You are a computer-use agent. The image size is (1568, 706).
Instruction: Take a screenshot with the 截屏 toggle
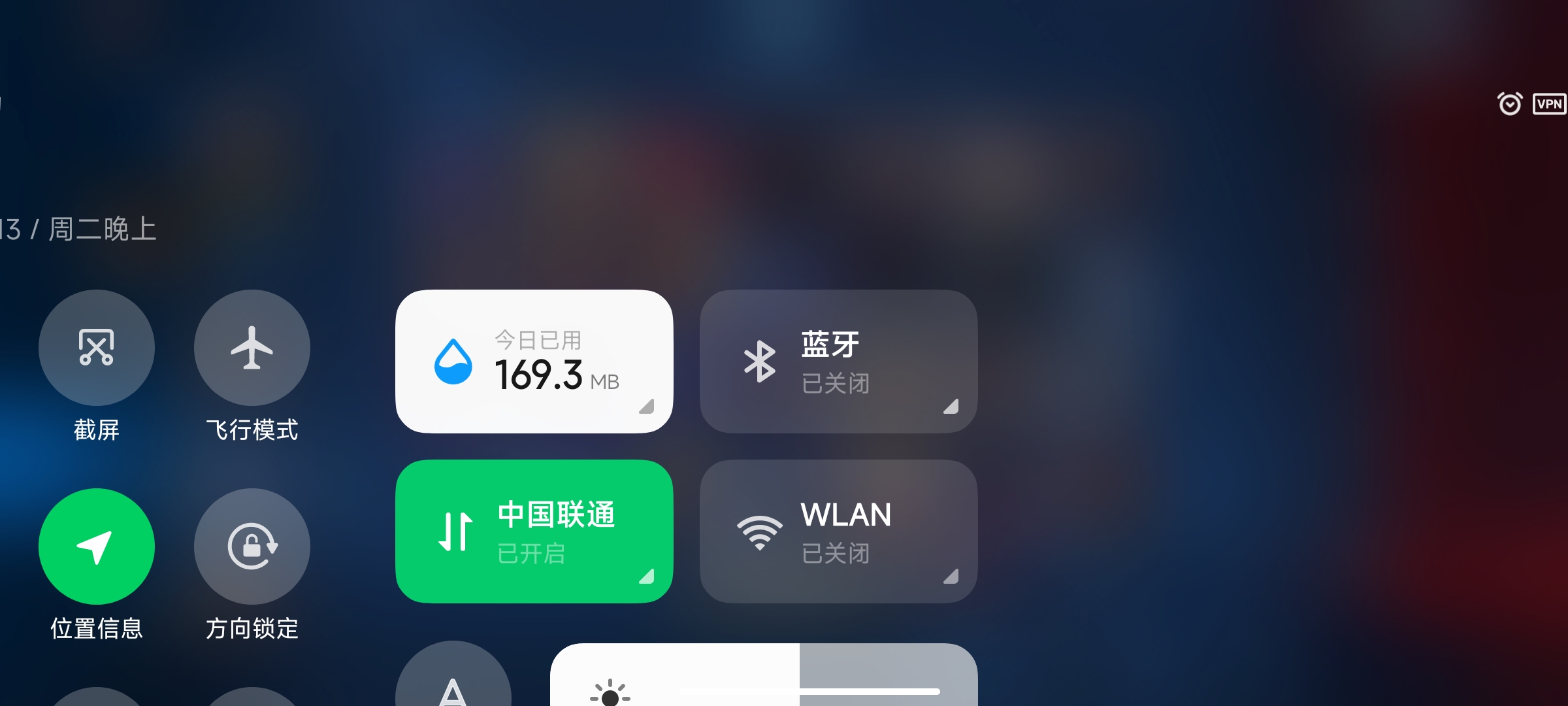97,348
